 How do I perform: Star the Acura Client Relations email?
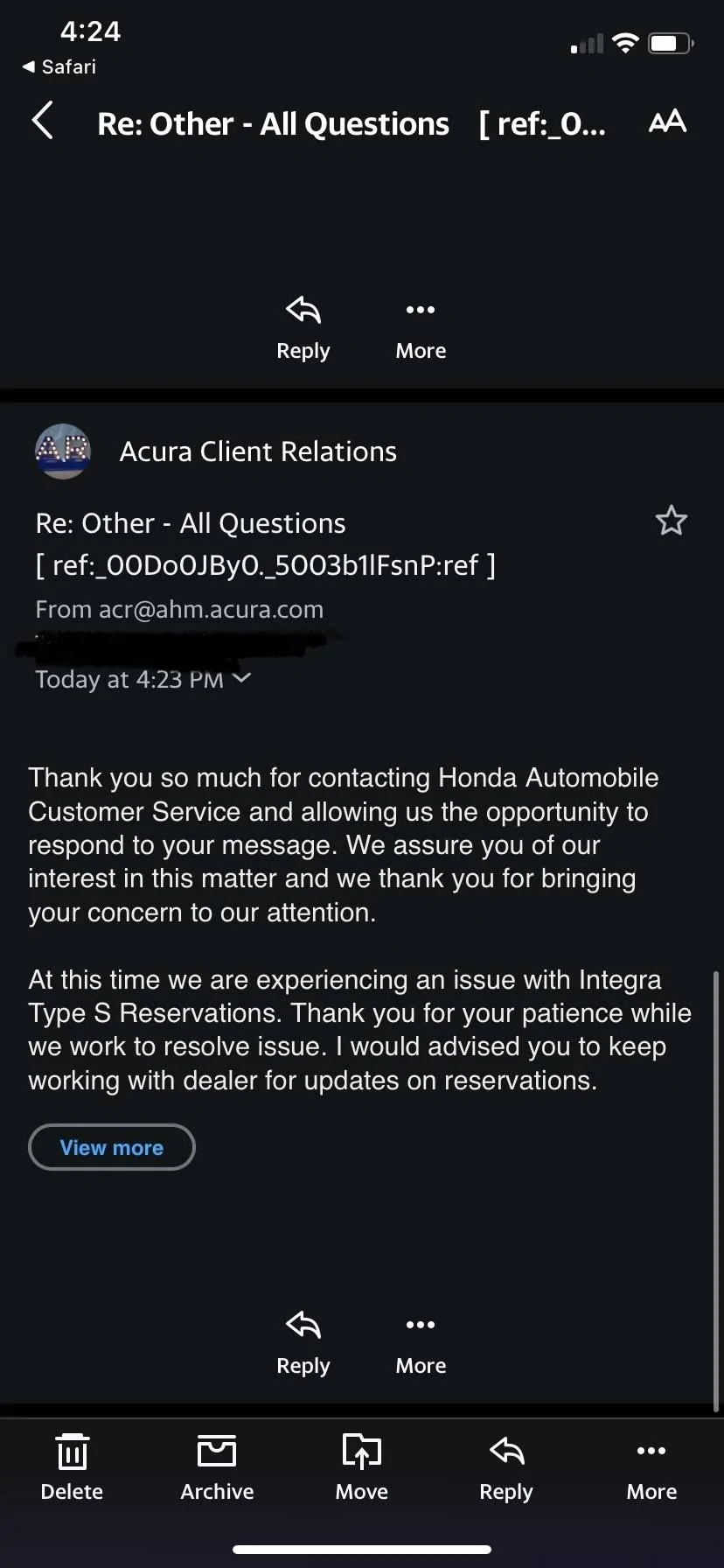(671, 521)
